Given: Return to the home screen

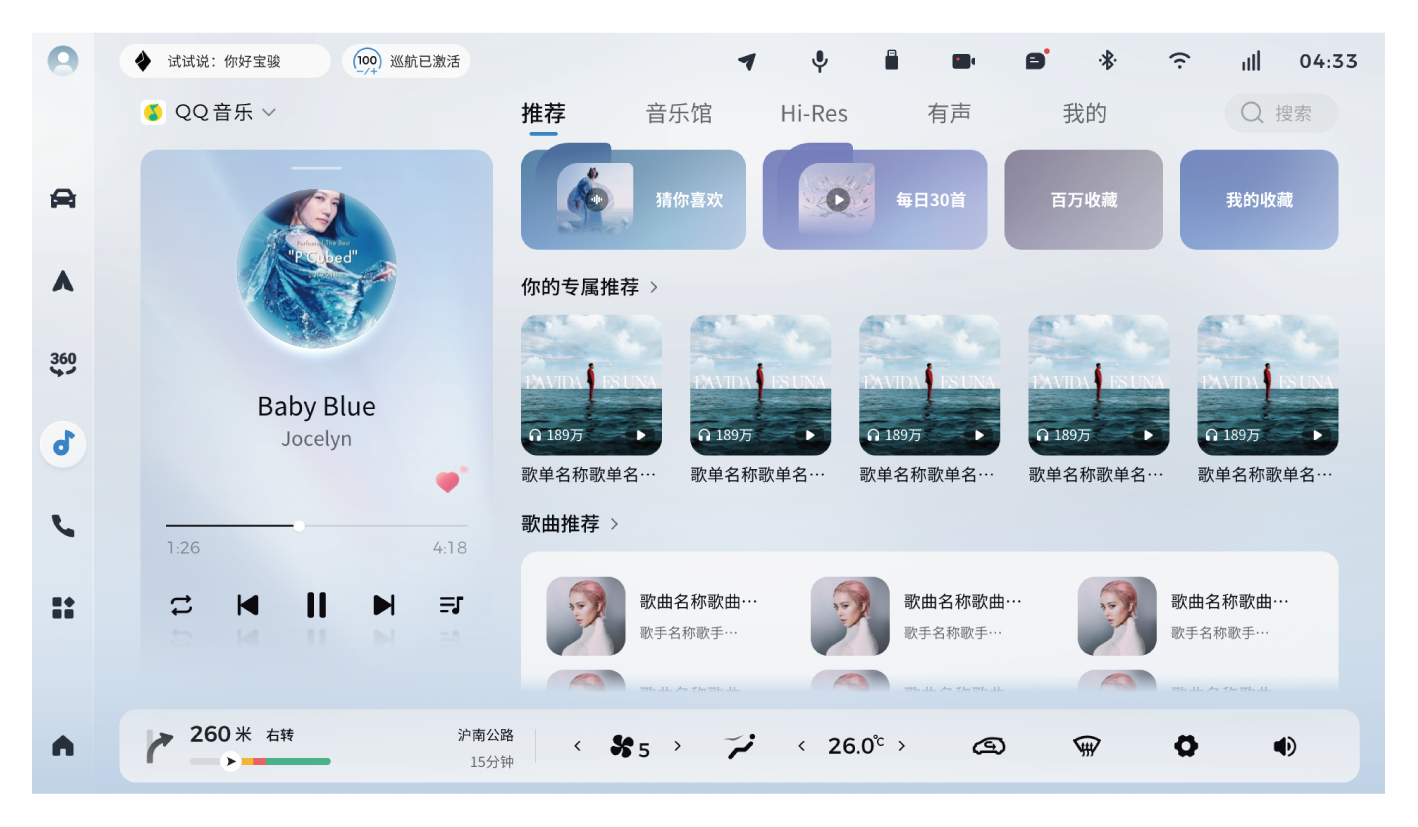Looking at the screenshot, I should click(63, 746).
